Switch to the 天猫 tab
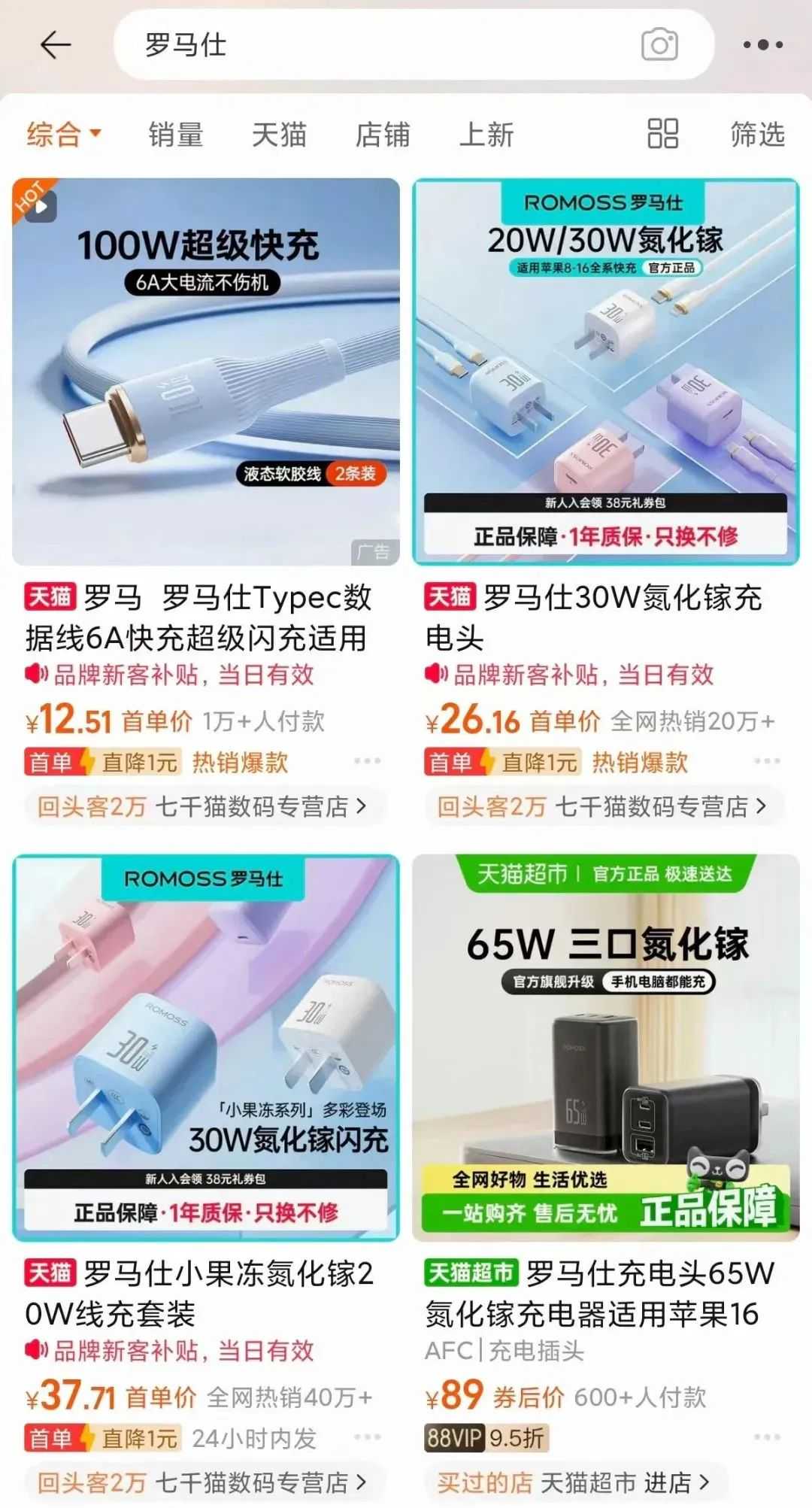Image resolution: width=812 pixels, height=1508 pixels. (x=279, y=135)
